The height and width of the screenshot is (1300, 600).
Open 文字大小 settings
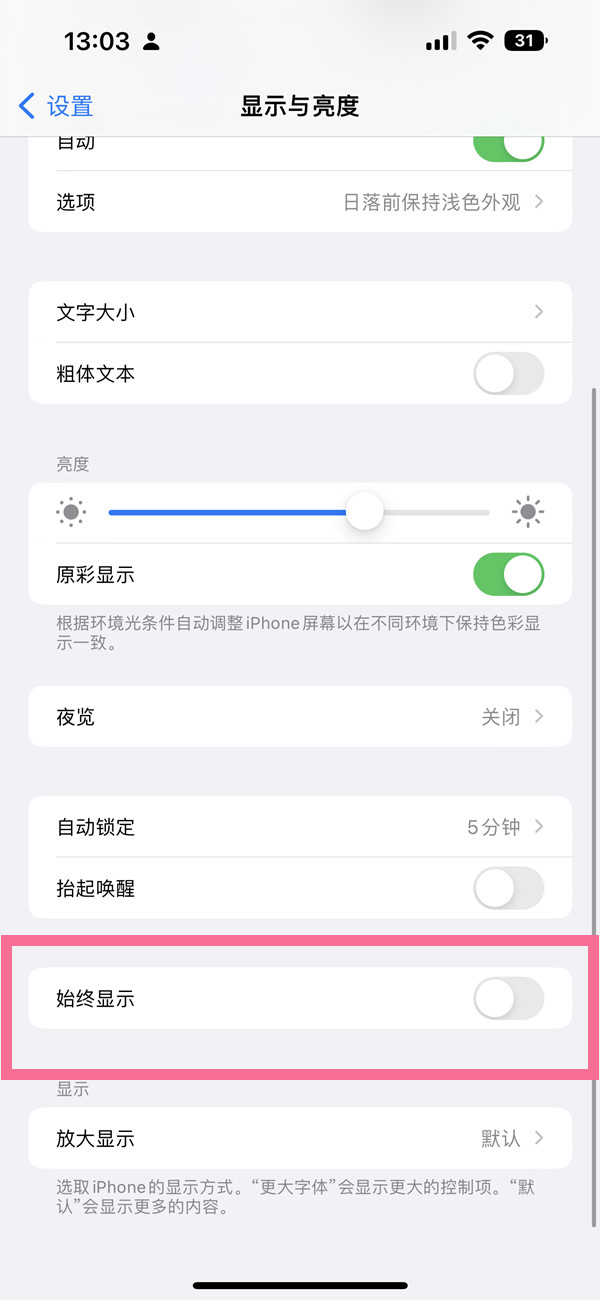[x=300, y=312]
